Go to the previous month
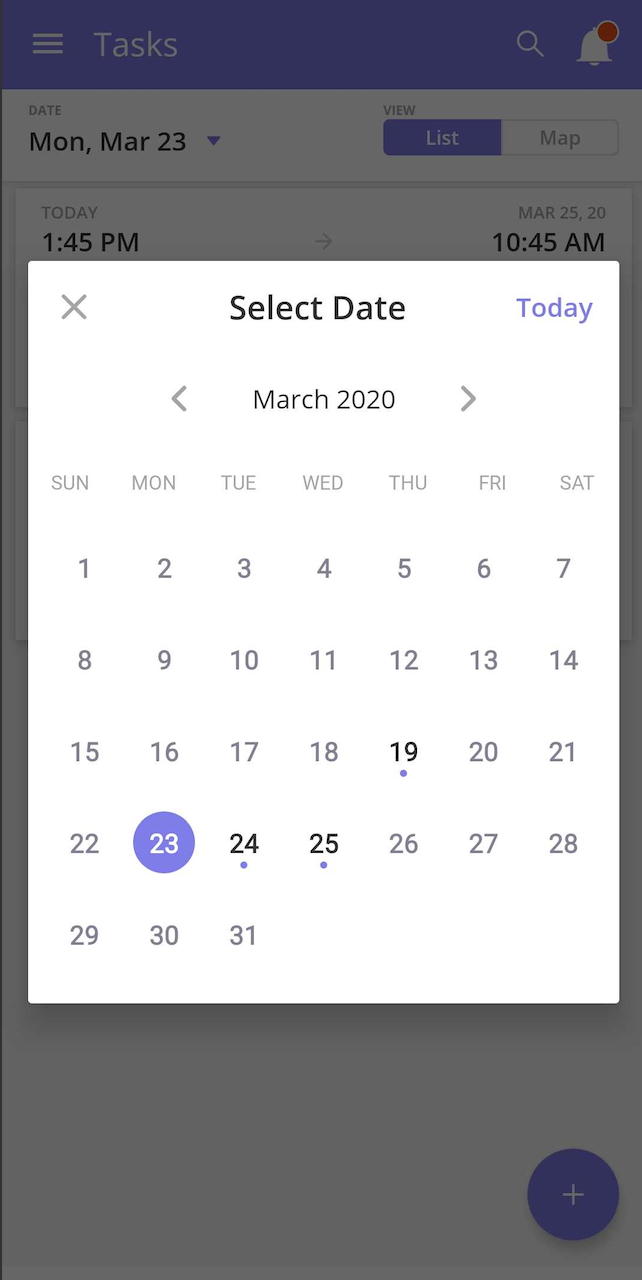Image resolution: width=642 pixels, height=1280 pixels. [x=179, y=399]
